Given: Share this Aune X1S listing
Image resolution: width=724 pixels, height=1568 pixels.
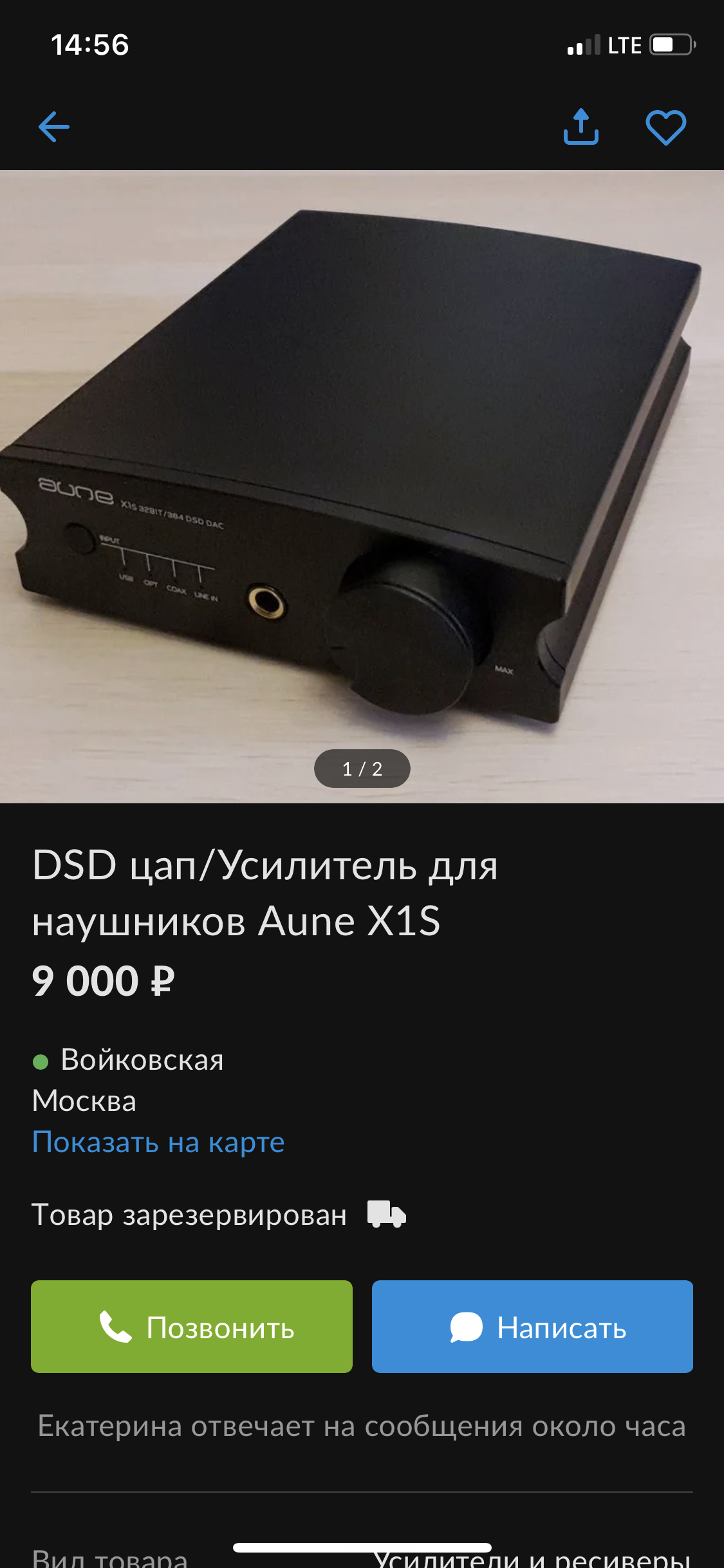Looking at the screenshot, I should [x=581, y=126].
